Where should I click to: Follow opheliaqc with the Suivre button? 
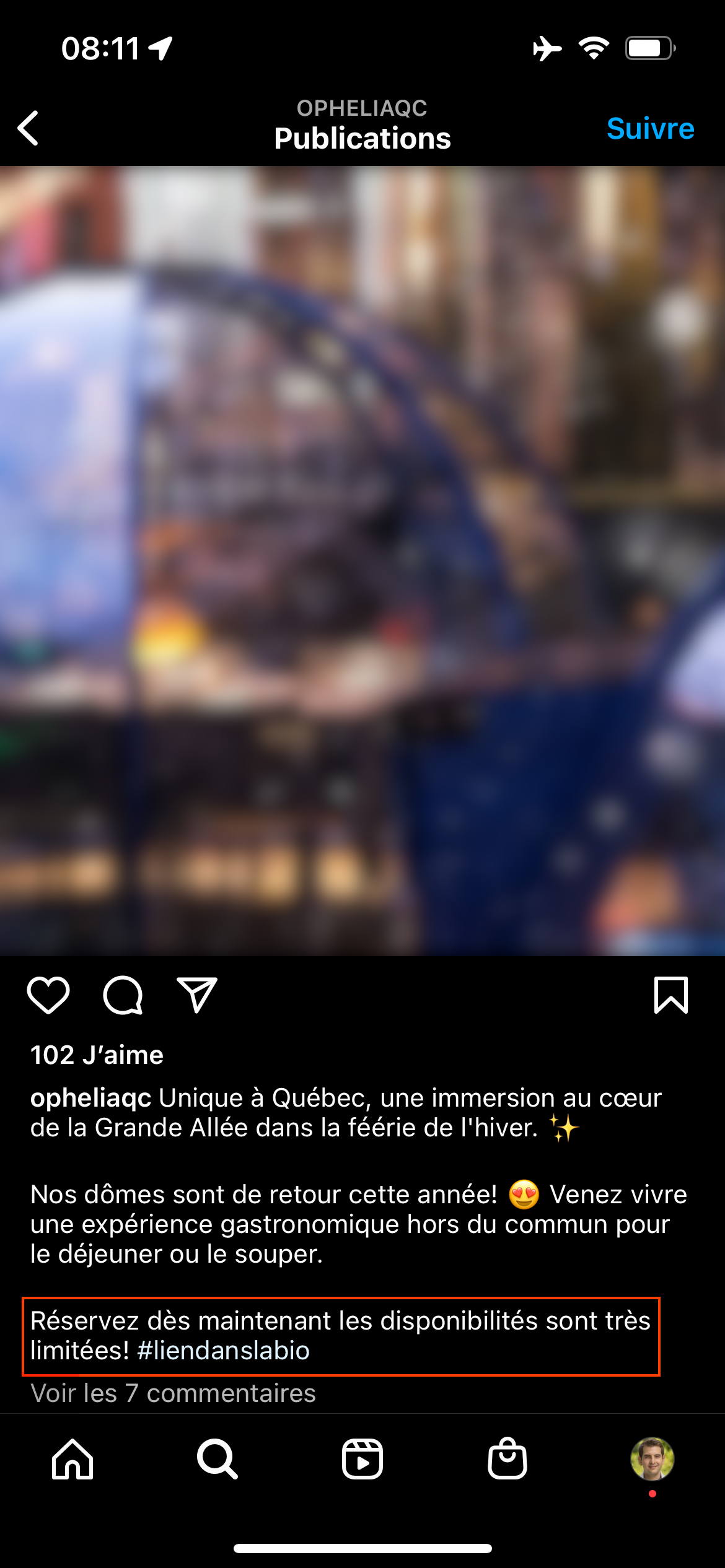pyautogui.click(x=650, y=129)
